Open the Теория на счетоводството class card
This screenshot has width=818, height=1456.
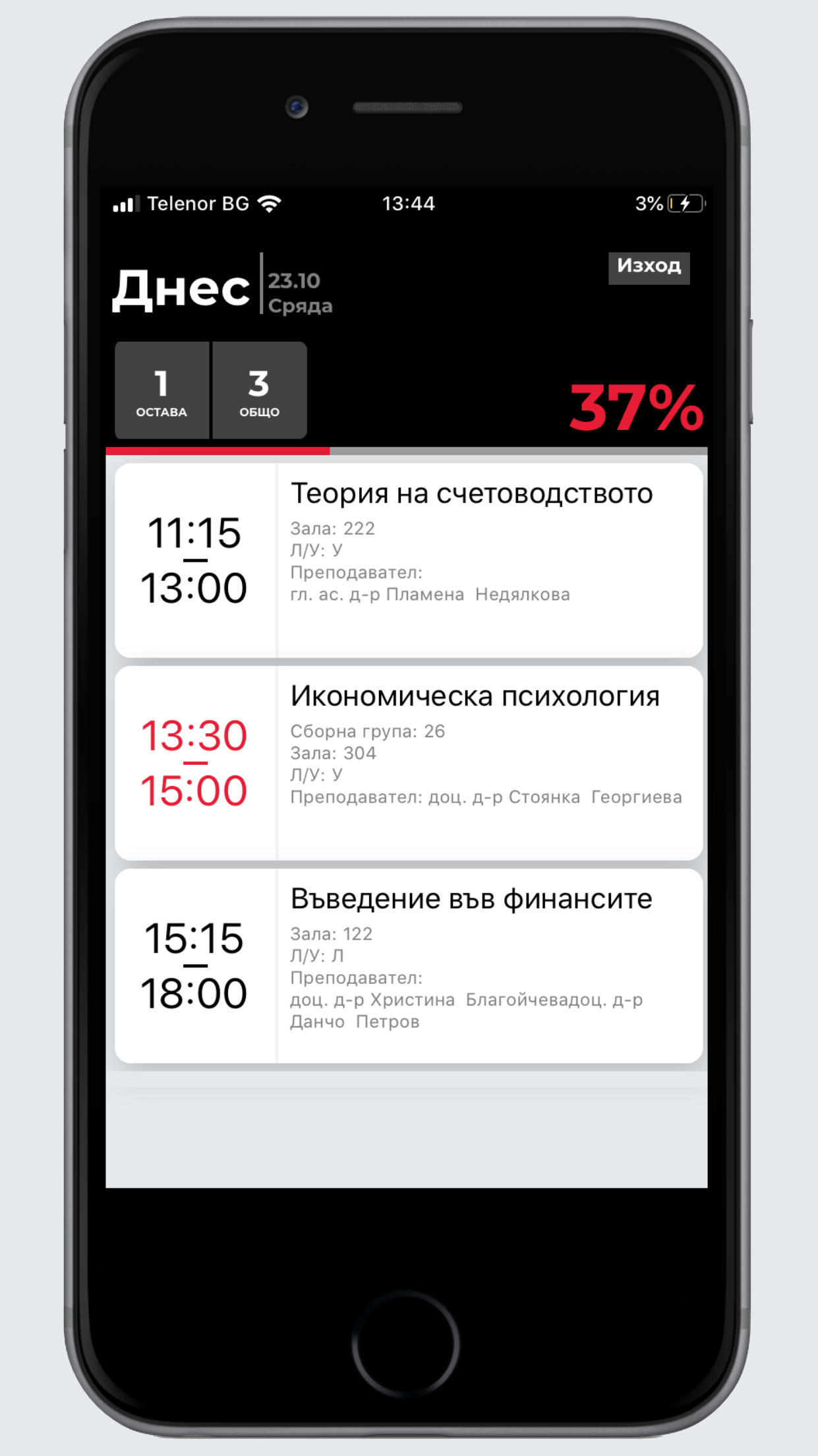tap(409, 561)
